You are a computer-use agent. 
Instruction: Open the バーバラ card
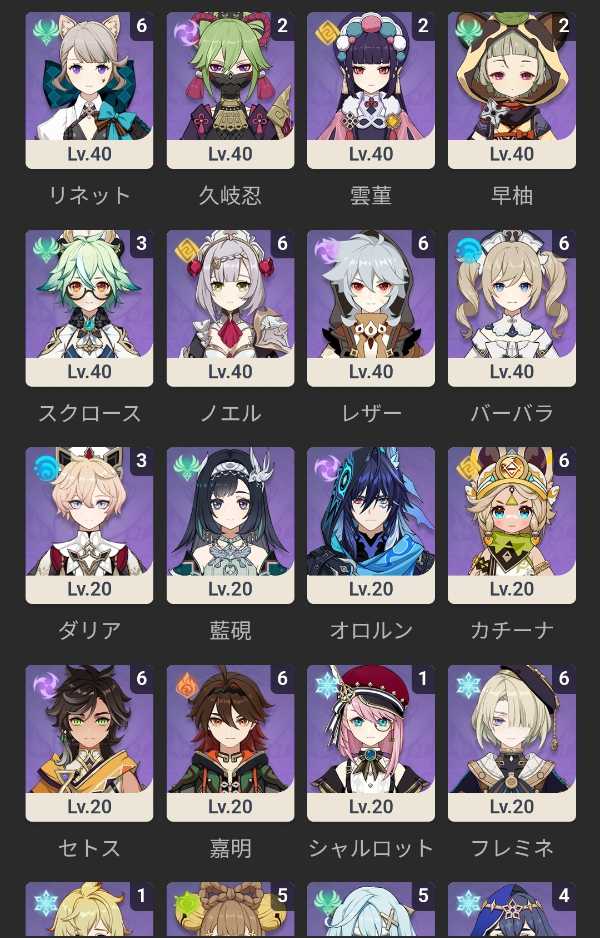512,308
